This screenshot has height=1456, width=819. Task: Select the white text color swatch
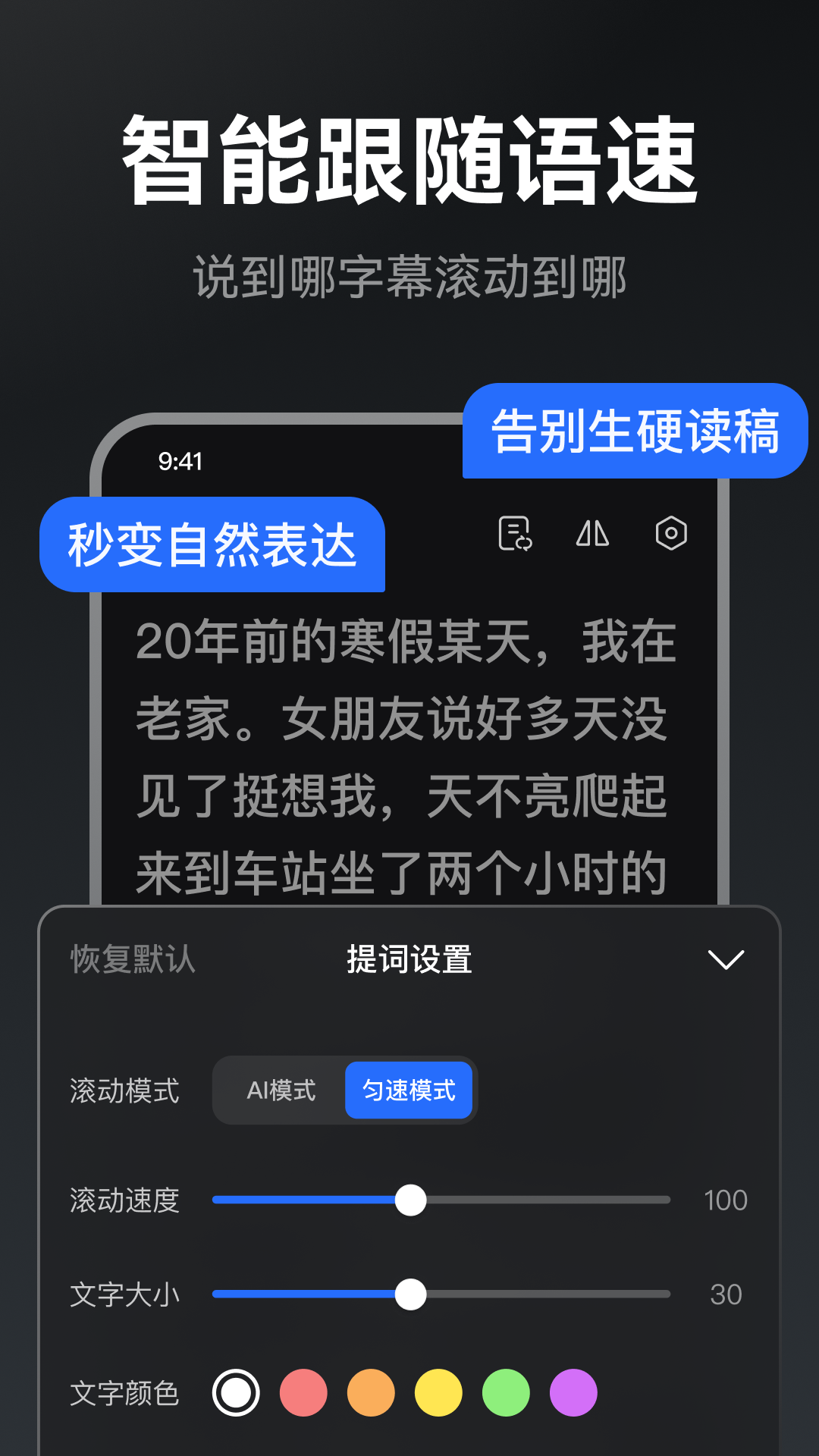[237, 1394]
